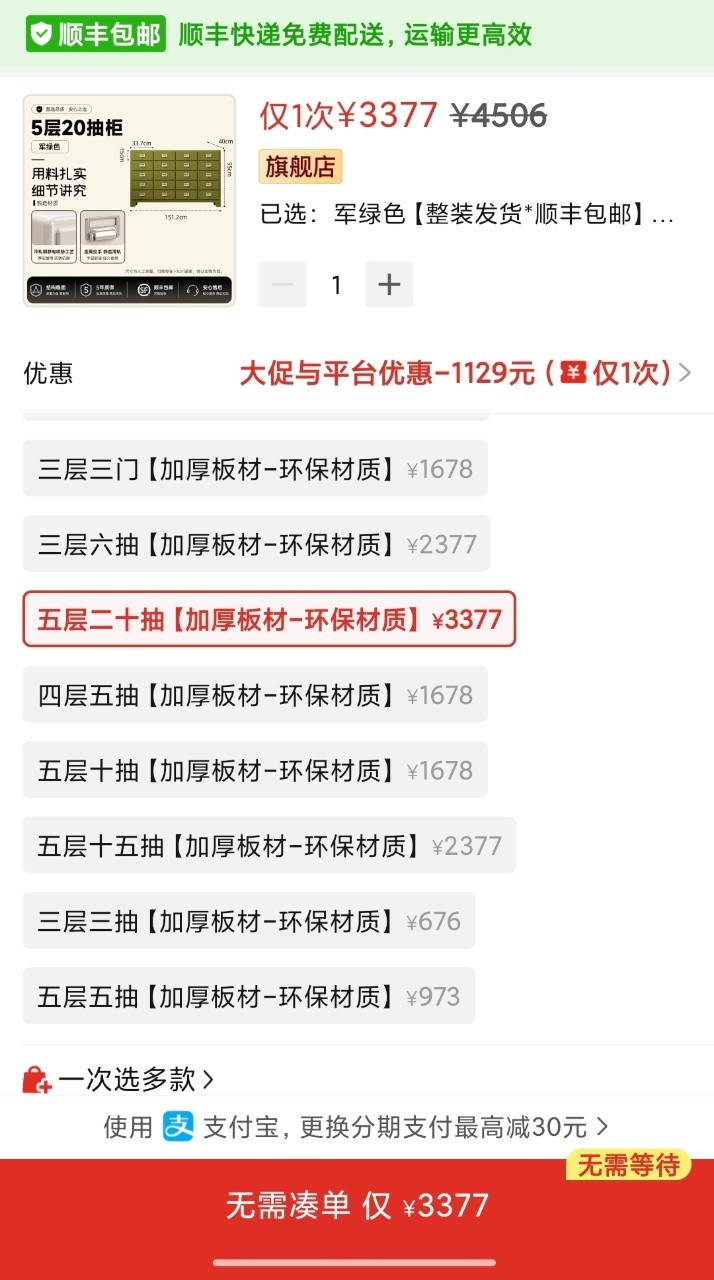Viewport: 714px width, 1280px height.
Task: Pick the 四层五抽 variant
Action: tap(255, 694)
